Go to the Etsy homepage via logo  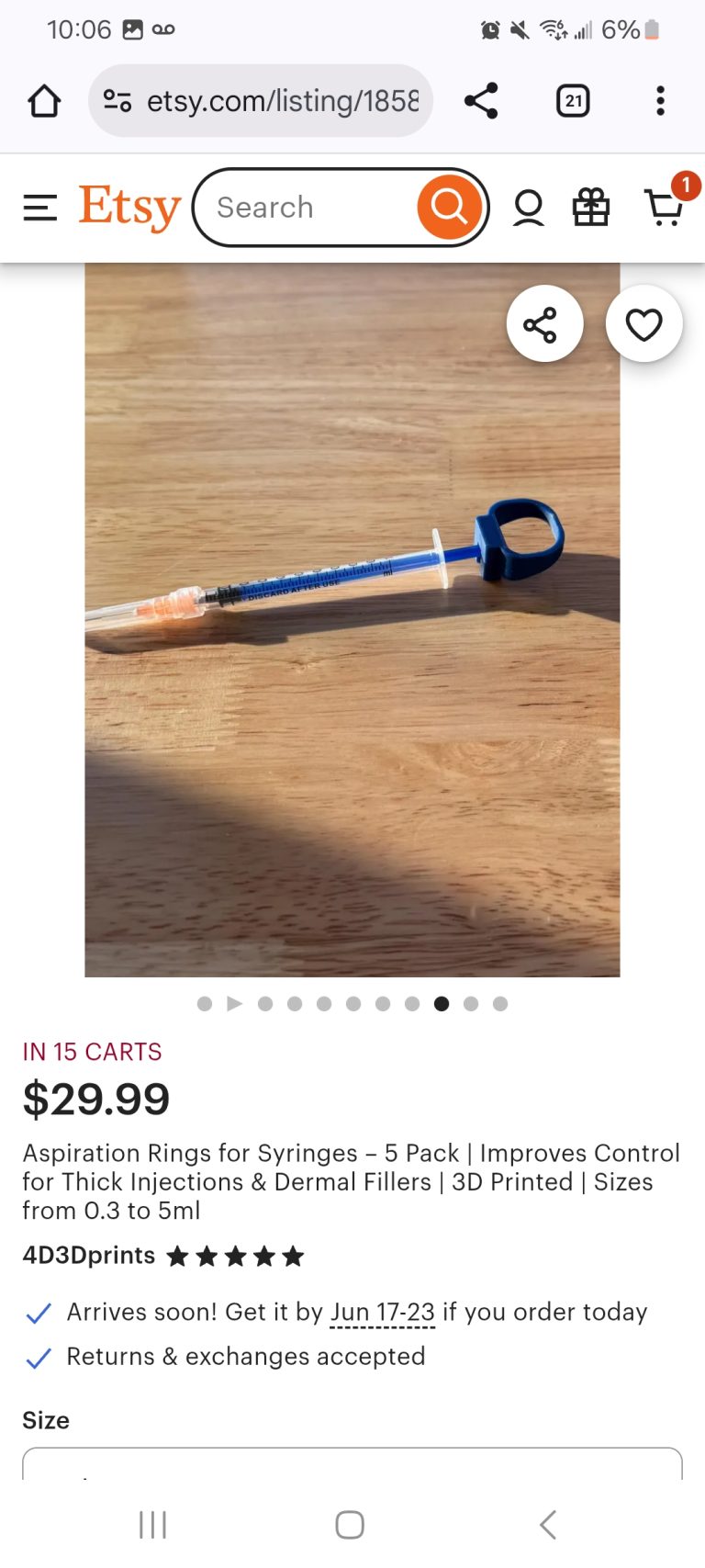(129, 208)
